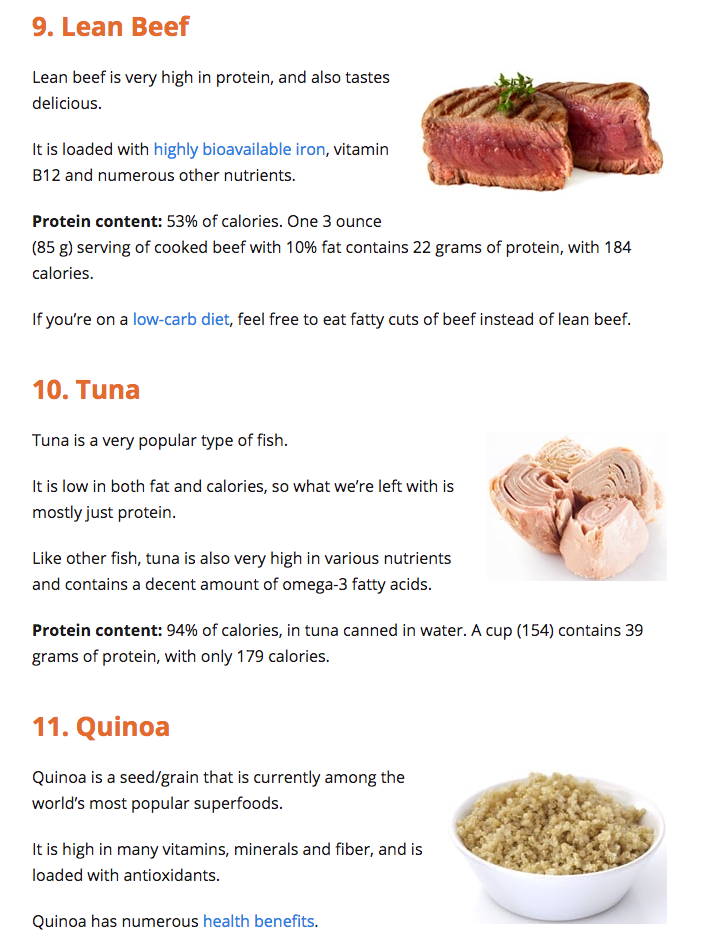The width and height of the screenshot is (711, 945).
Task: Open the "highly bioavailable iron" link
Action: [x=239, y=149]
